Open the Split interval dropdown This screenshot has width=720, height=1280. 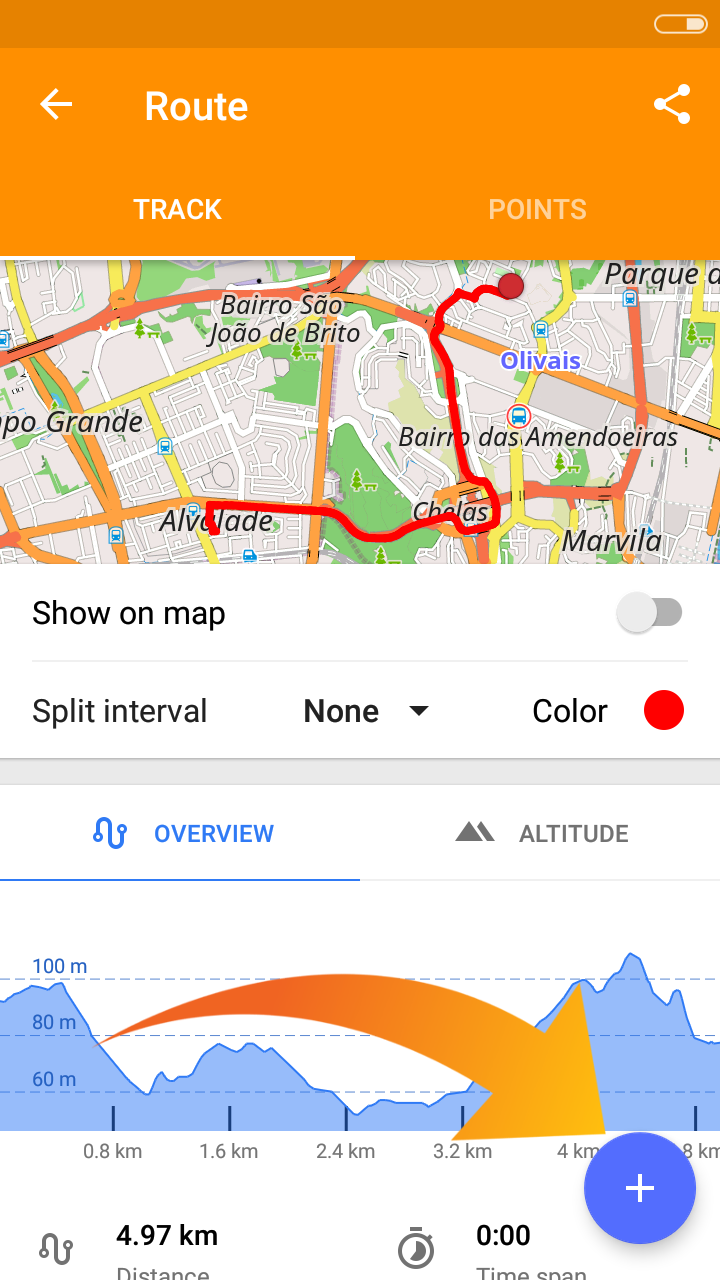click(x=366, y=711)
